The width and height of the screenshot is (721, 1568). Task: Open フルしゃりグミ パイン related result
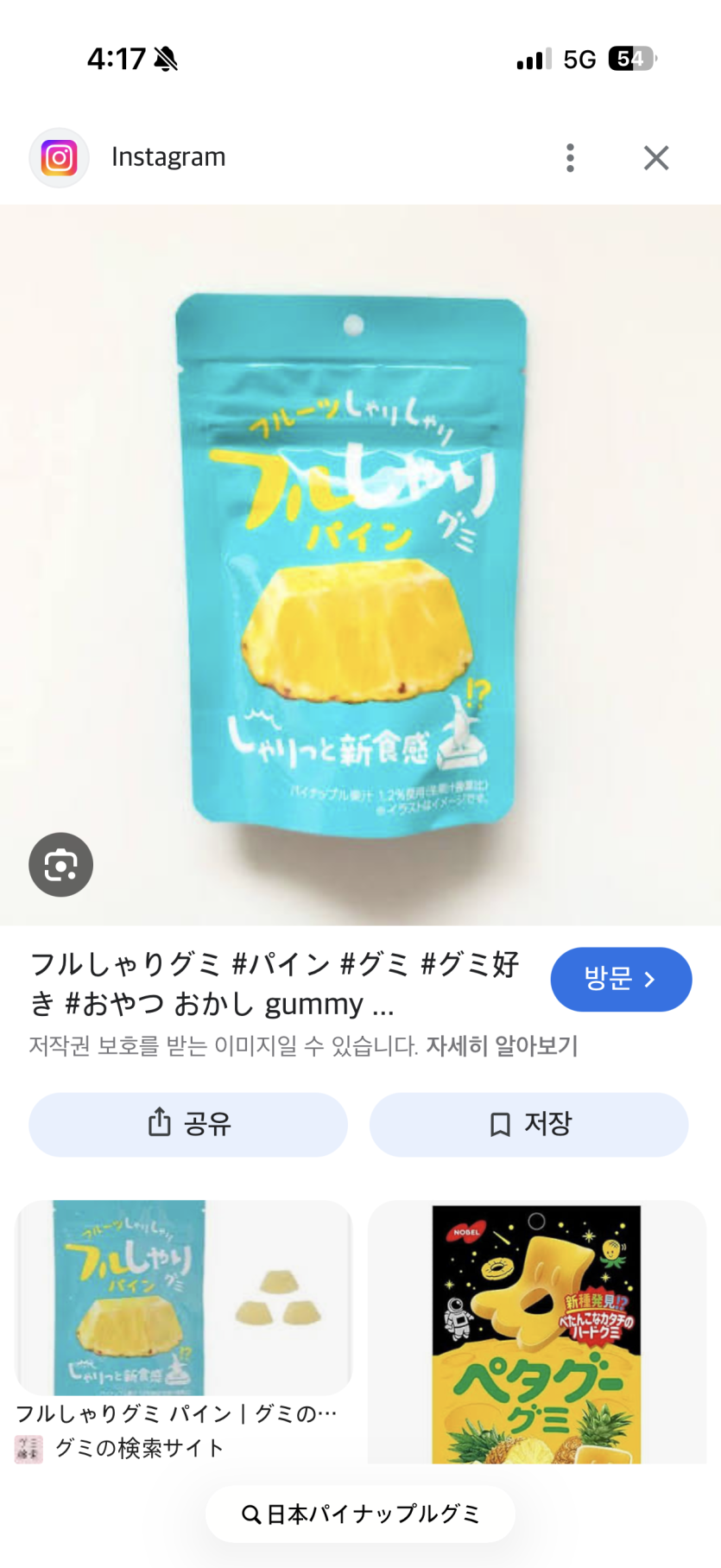tap(183, 1298)
